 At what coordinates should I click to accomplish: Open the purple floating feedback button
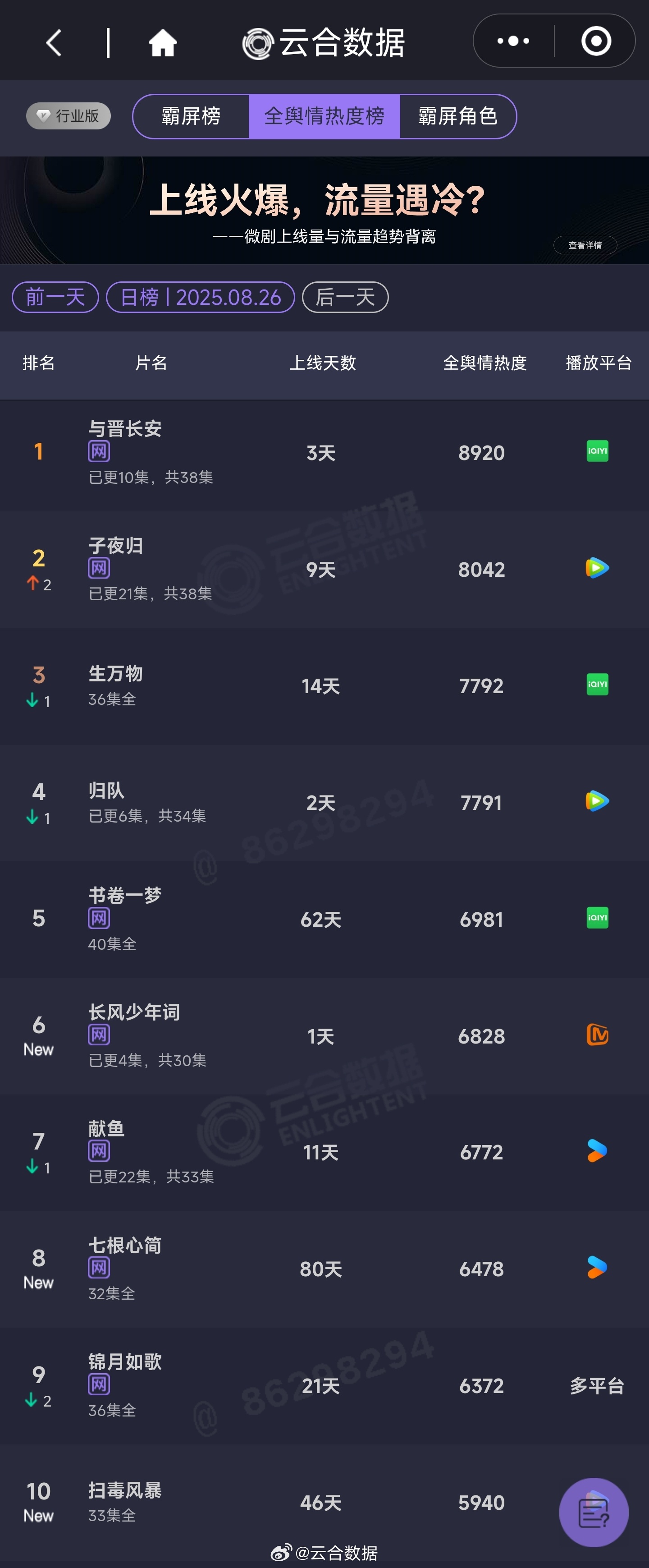593,1512
